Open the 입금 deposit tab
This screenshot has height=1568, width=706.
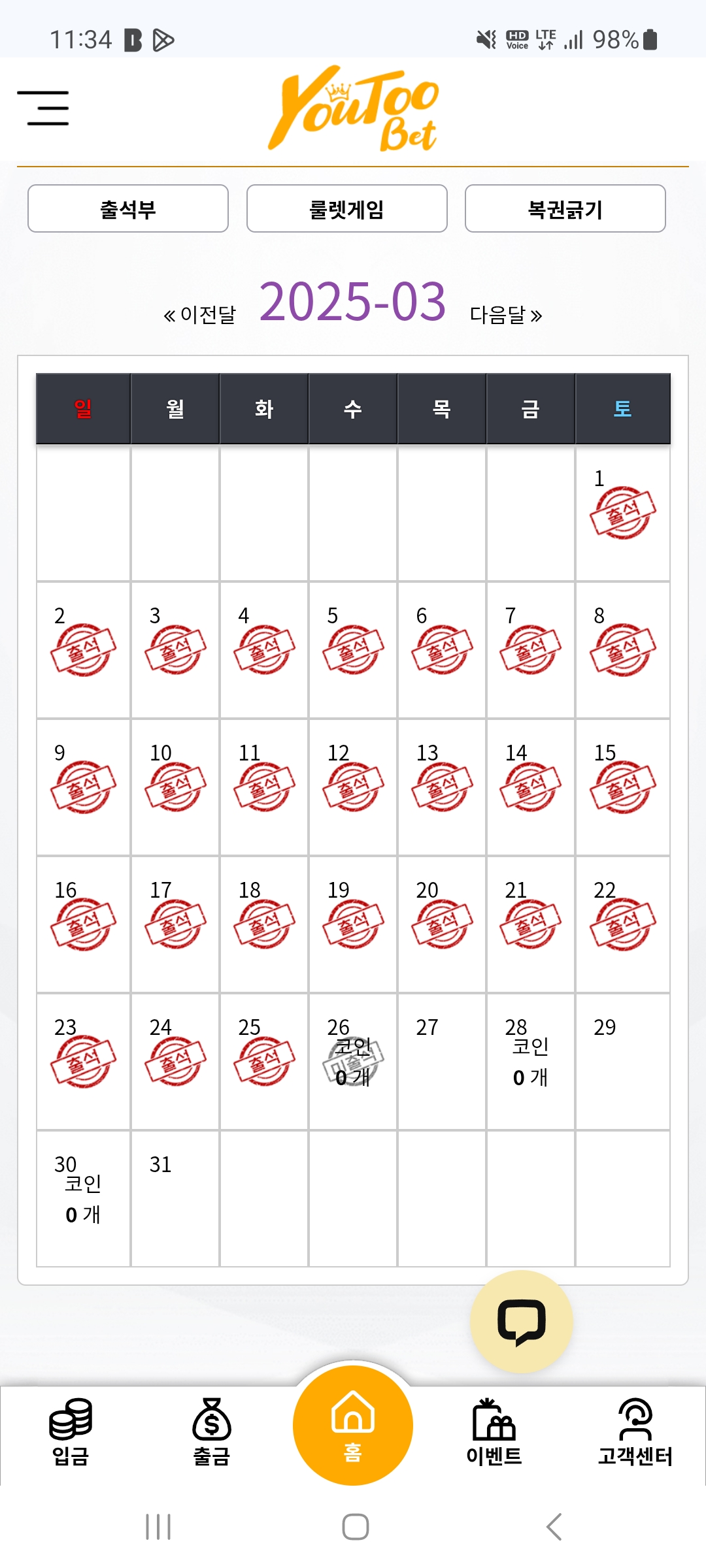tap(71, 1432)
